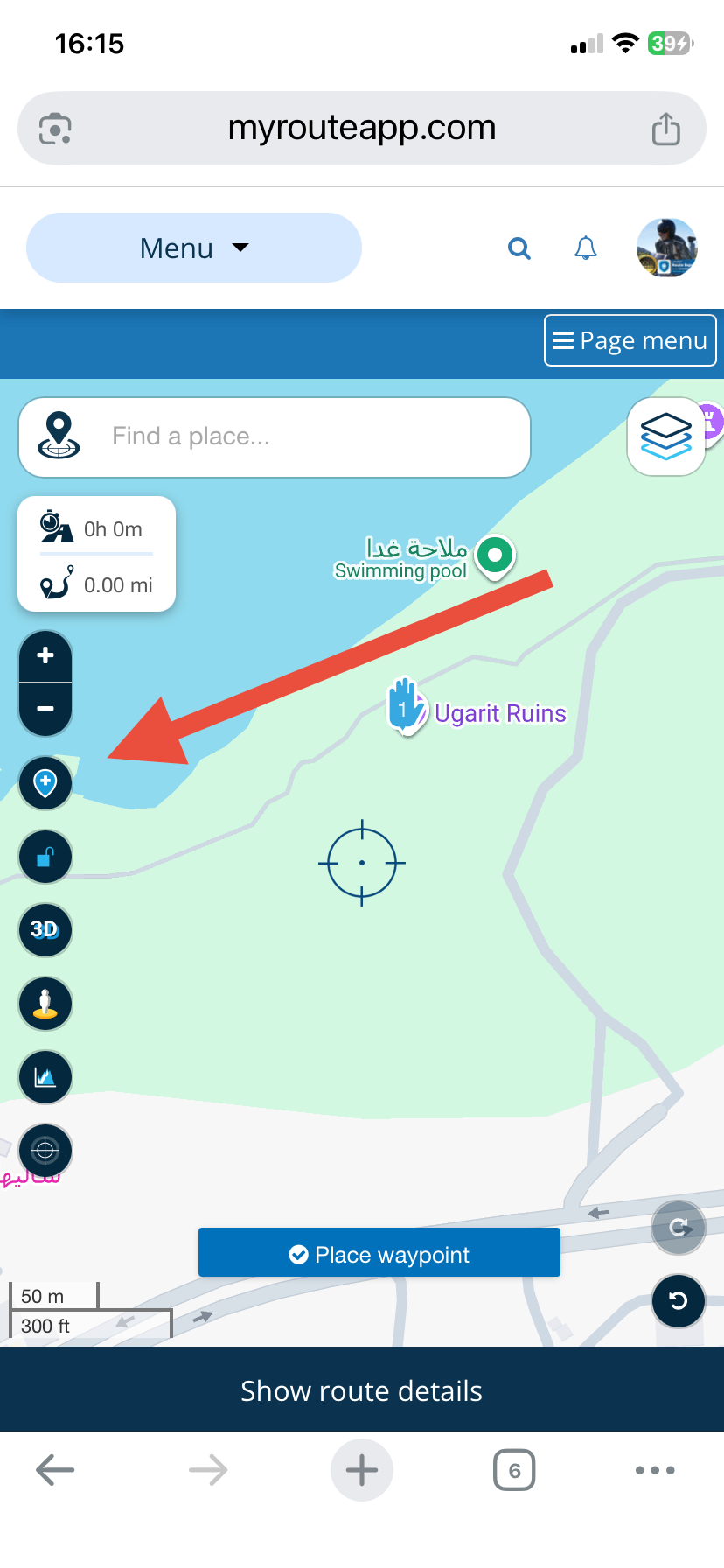Zoom out on the map
The image size is (724, 1568).
coord(45,709)
